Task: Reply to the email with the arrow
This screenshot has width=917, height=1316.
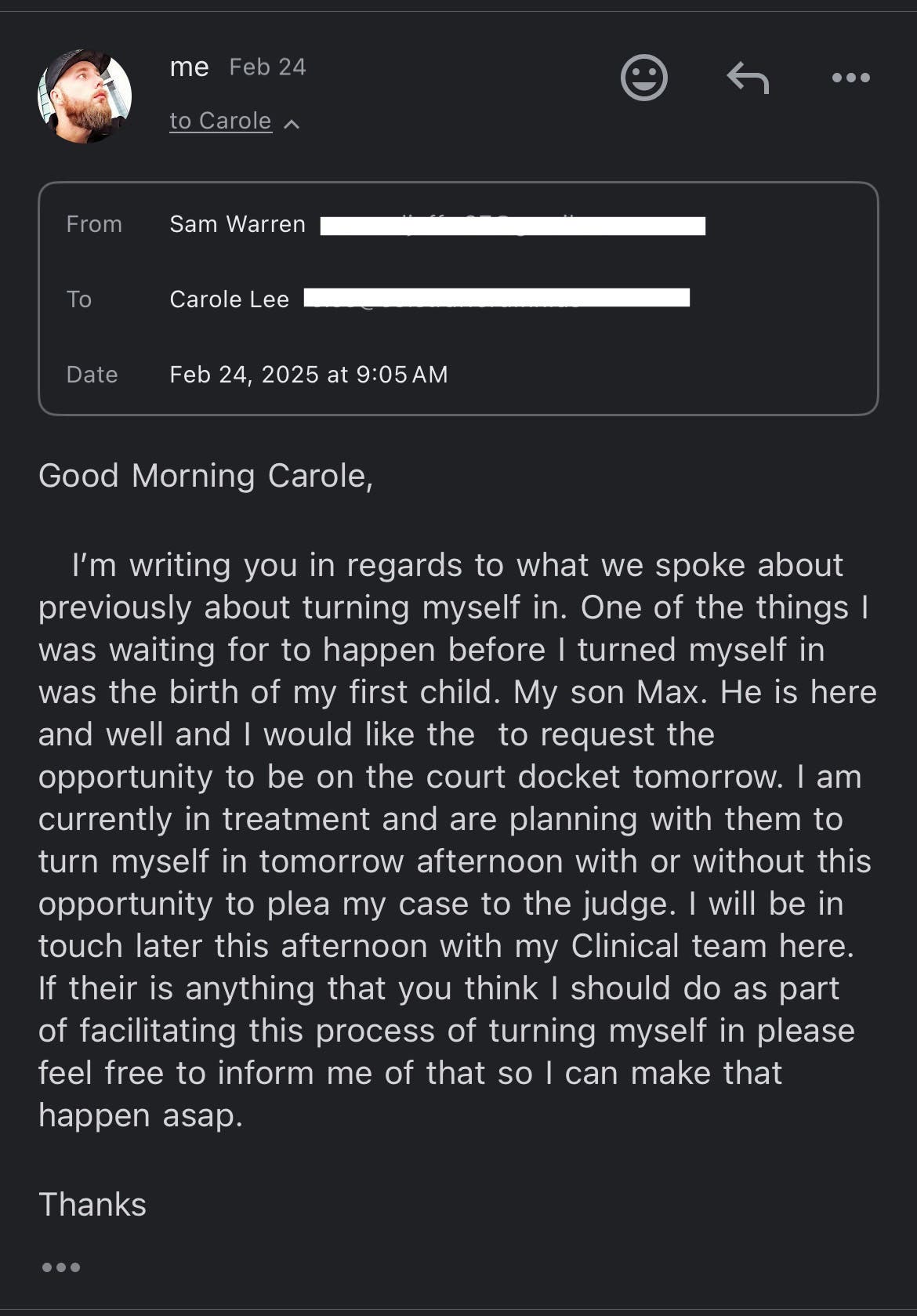Action: (x=748, y=78)
